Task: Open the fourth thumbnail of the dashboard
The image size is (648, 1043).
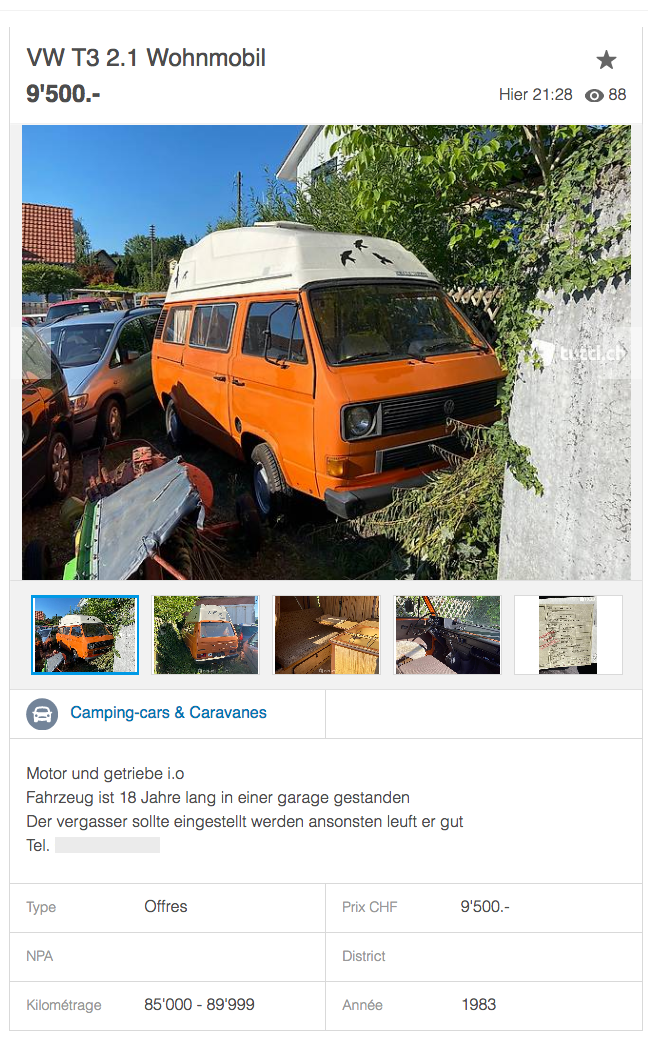Action: [x=448, y=635]
